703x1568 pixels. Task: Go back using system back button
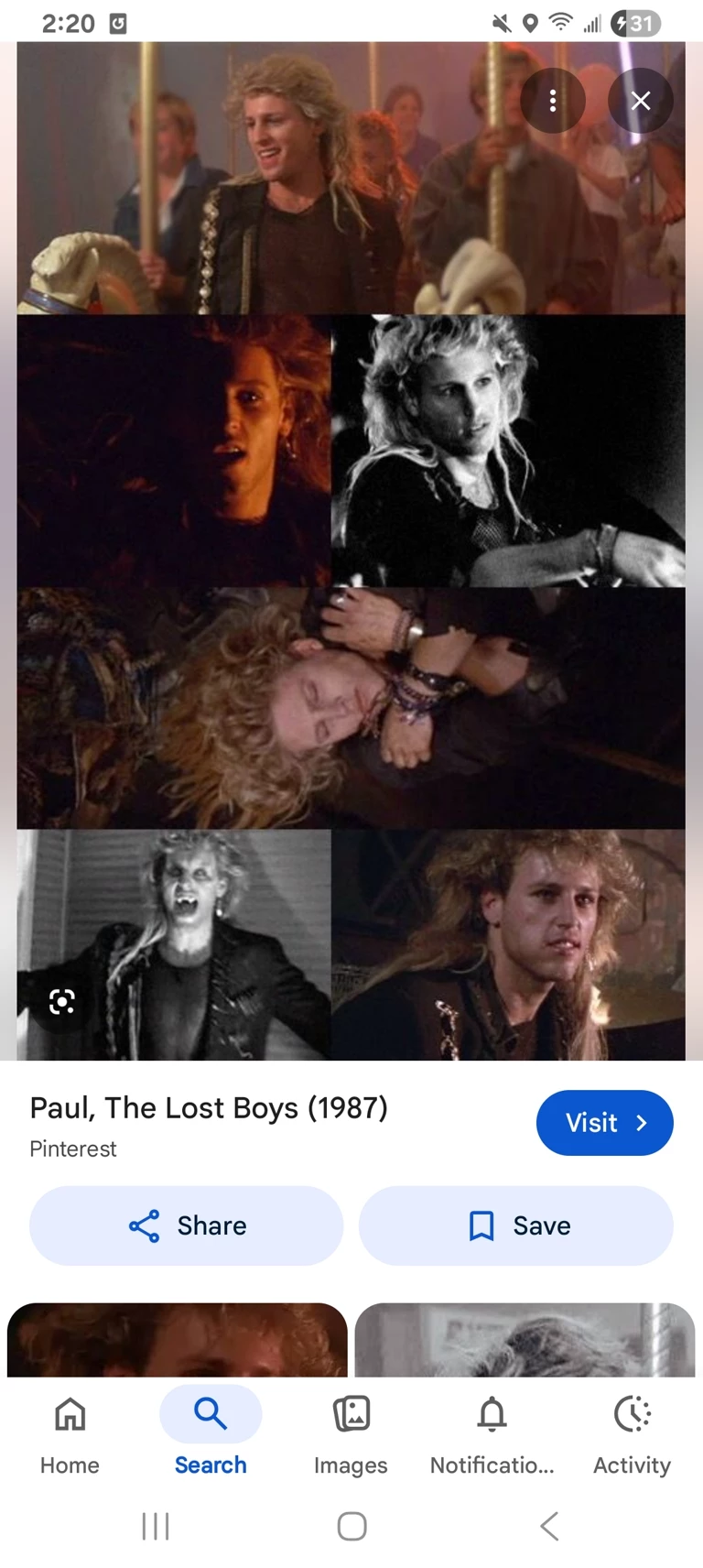coord(548,1526)
